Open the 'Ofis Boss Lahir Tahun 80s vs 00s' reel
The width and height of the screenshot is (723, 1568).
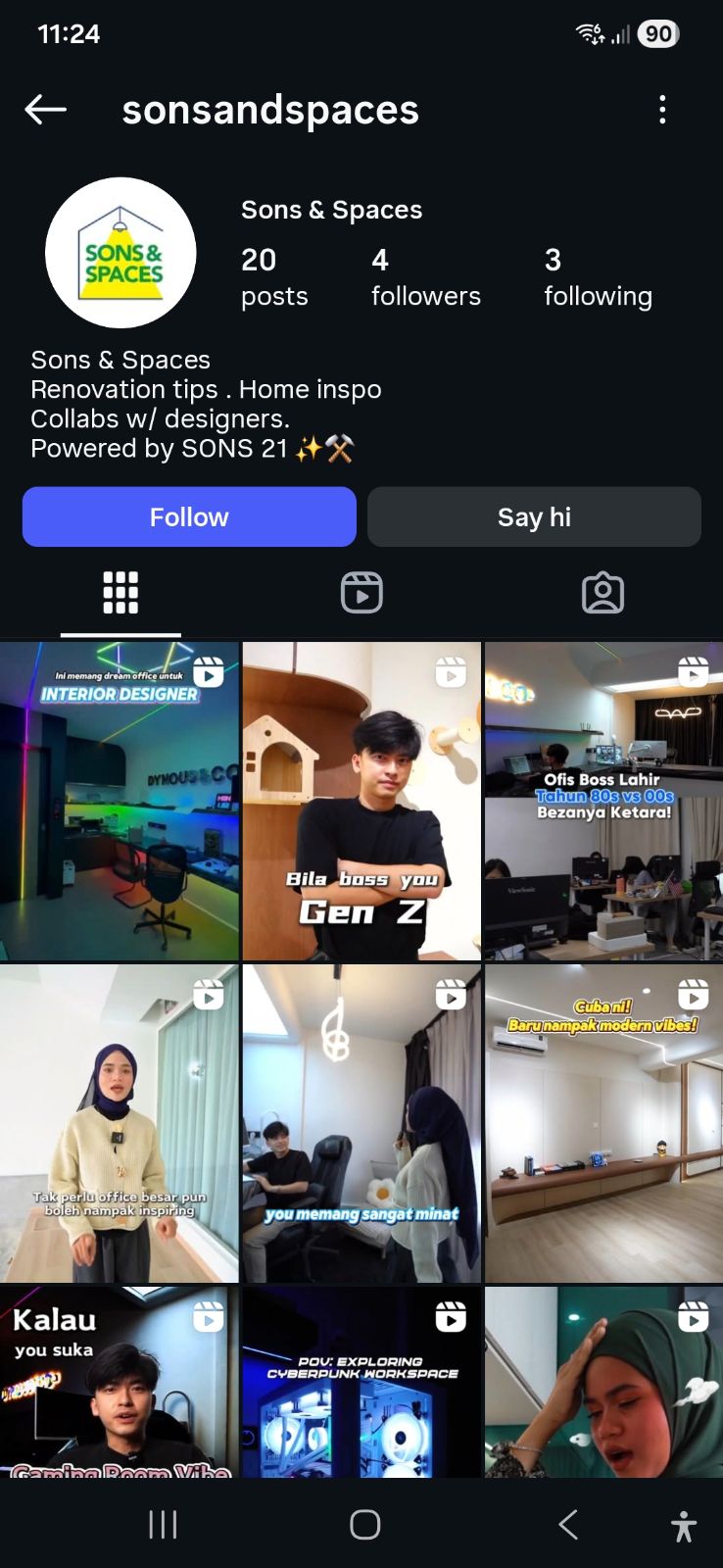(x=603, y=802)
